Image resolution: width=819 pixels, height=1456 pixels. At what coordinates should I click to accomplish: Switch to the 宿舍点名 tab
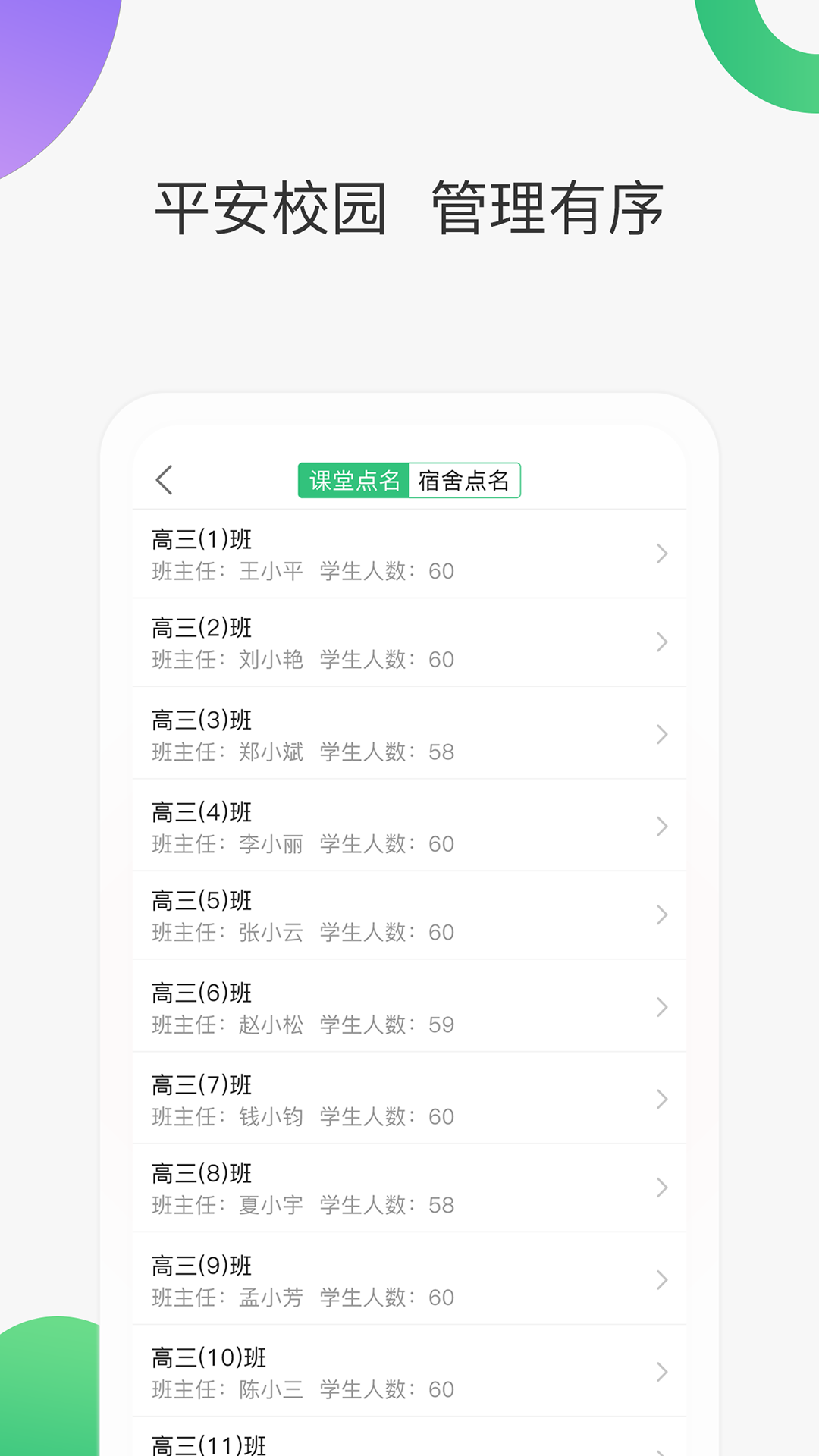(x=464, y=479)
